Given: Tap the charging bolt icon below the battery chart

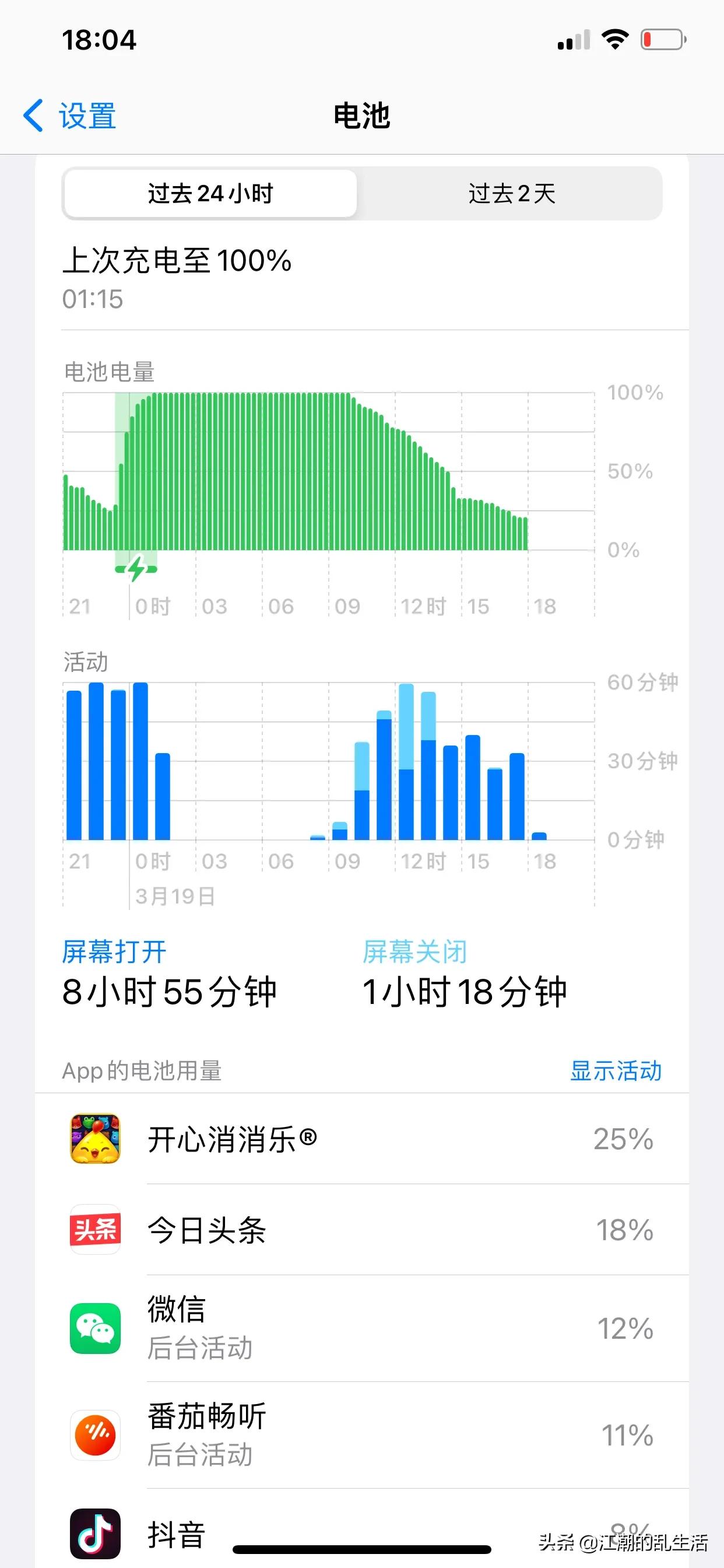Looking at the screenshot, I should point(136,569).
